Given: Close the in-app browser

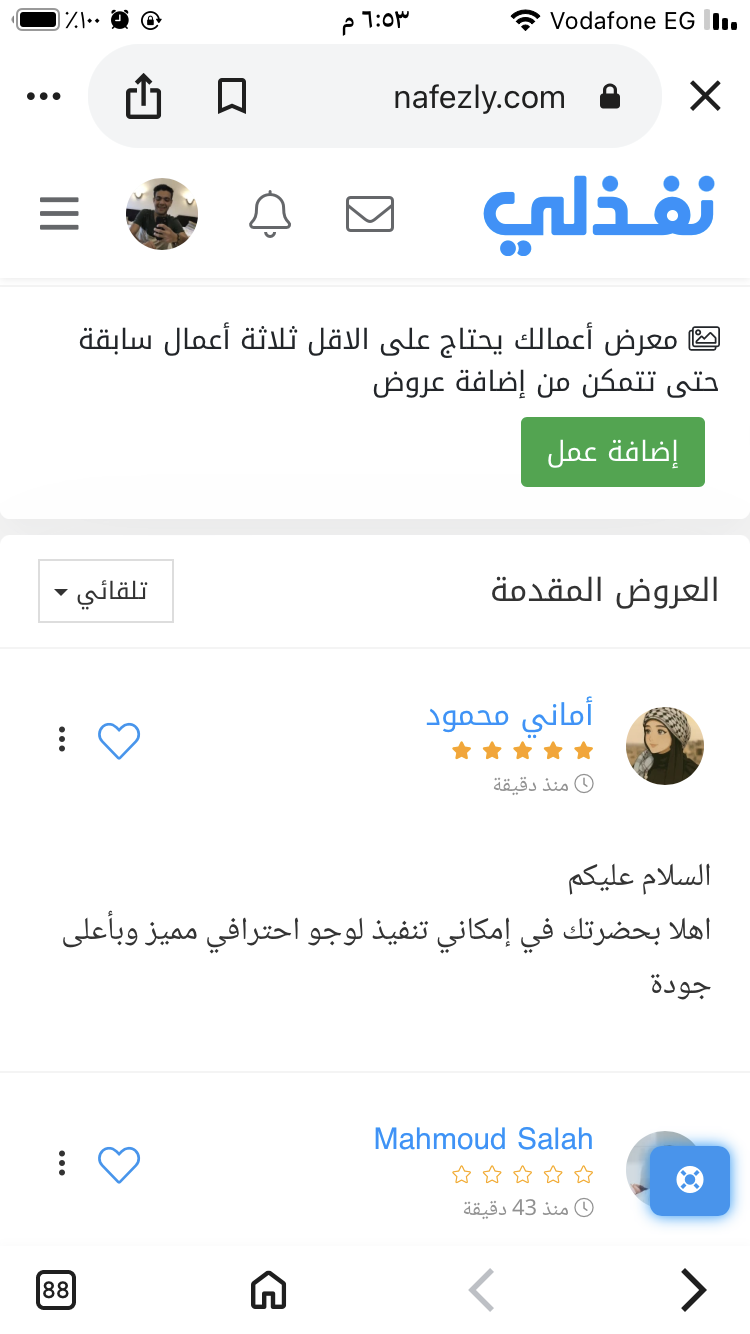Looking at the screenshot, I should click(x=705, y=97).
